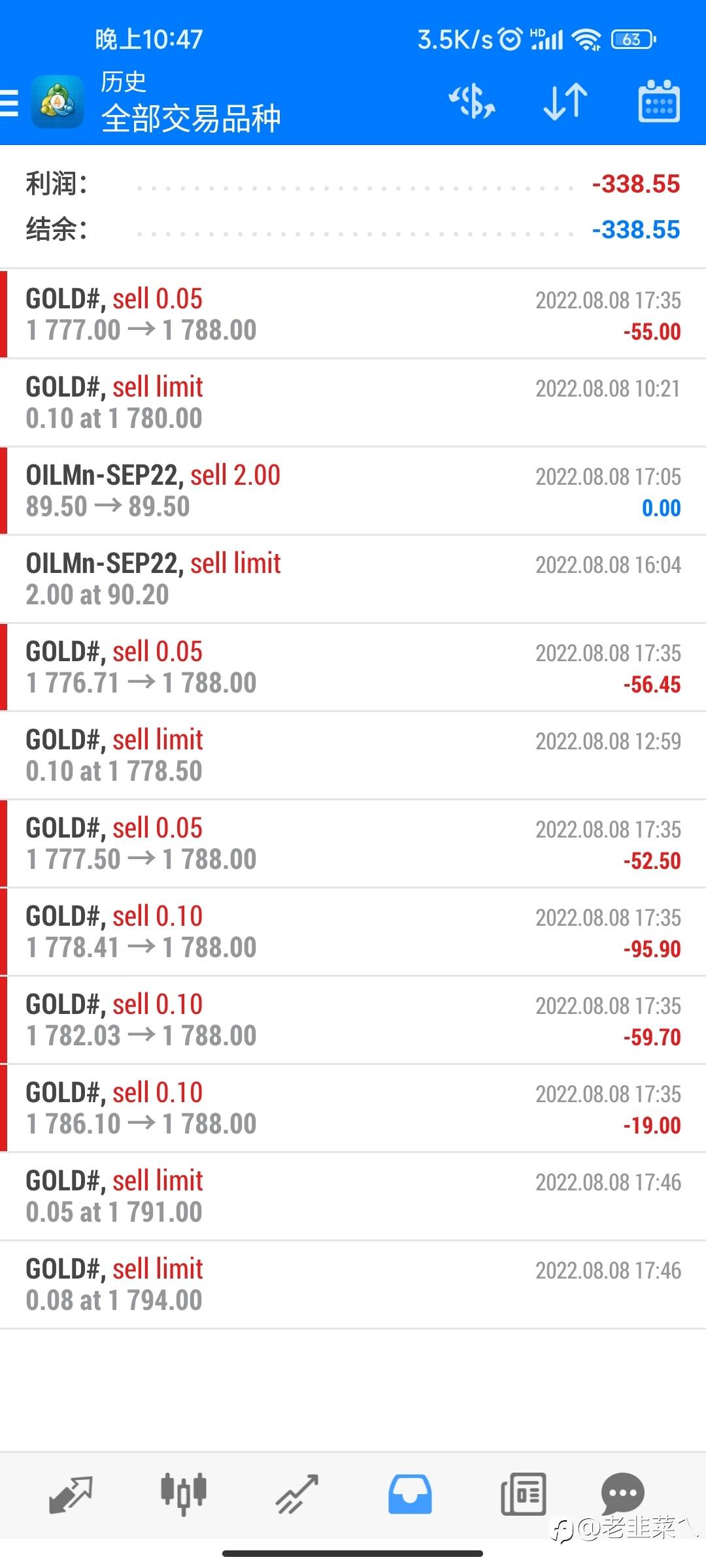Viewport: 706px width, 1568px height.
Task: Expand GOLD# sell 0.05 at 1 776.71
Action: 353,667
